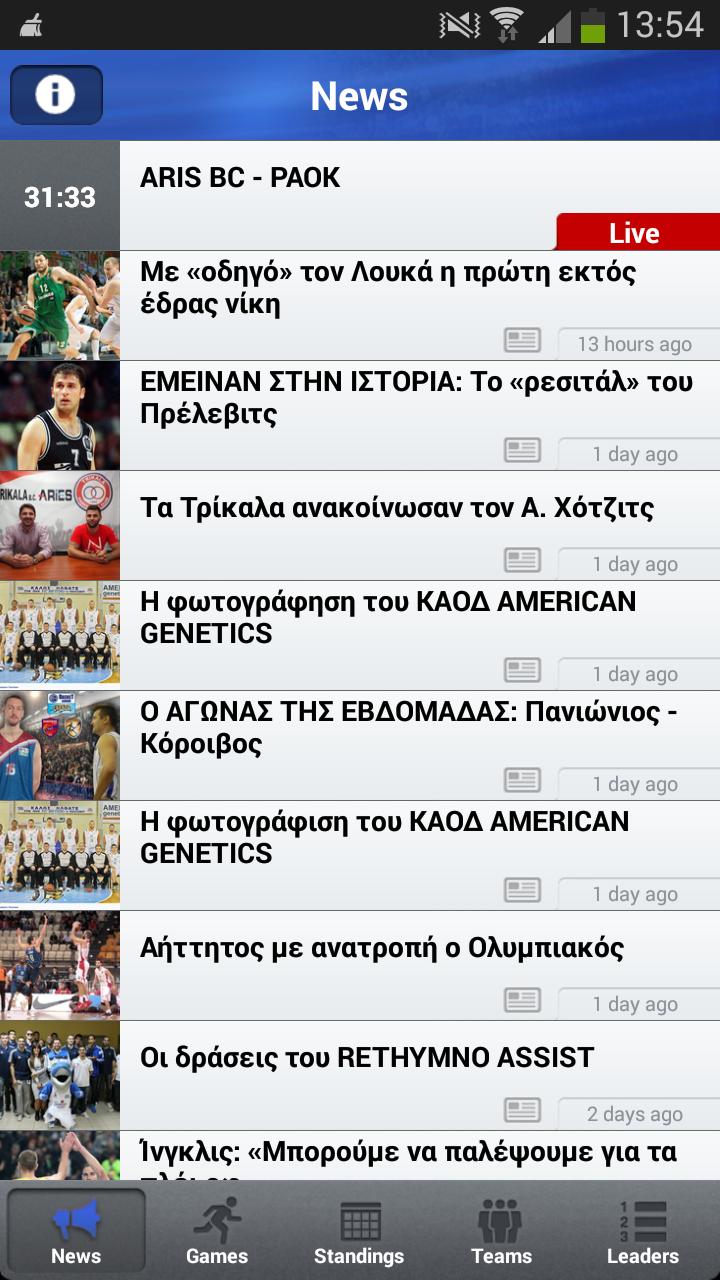
Task: Open Games using the running player icon
Action: coord(217,1215)
